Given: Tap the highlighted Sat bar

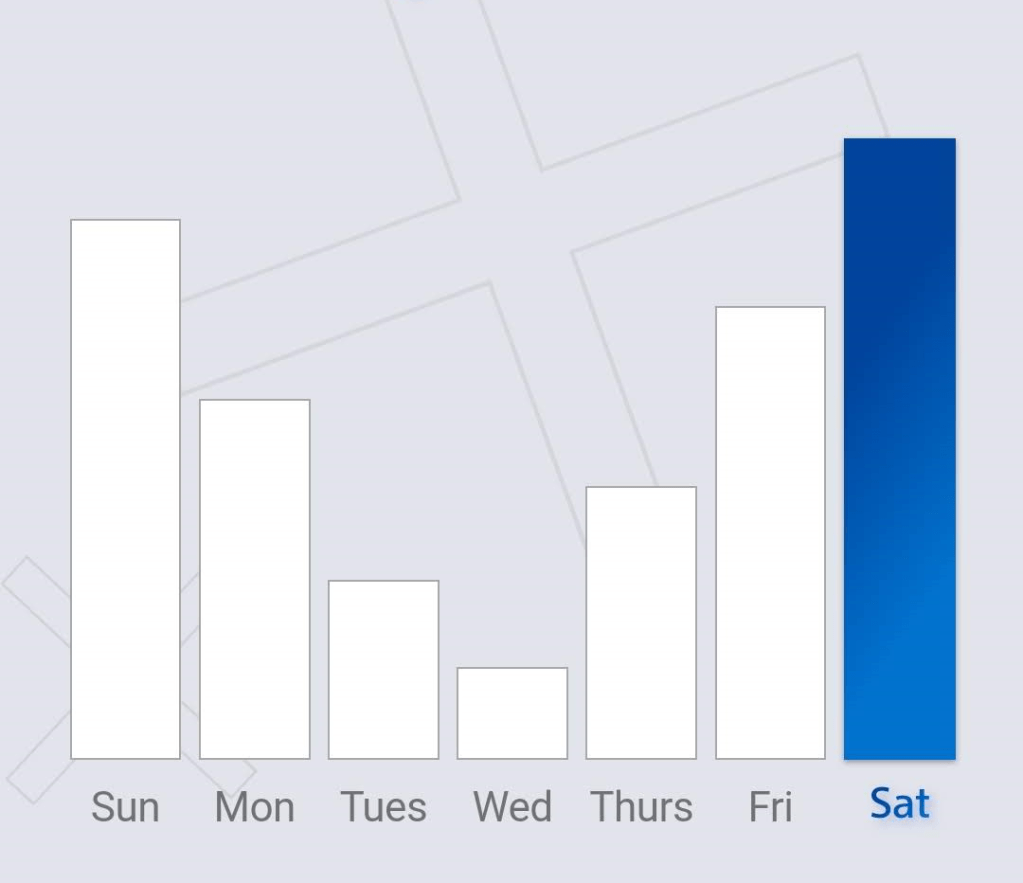Looking at the screenshot, I should 899,449.
